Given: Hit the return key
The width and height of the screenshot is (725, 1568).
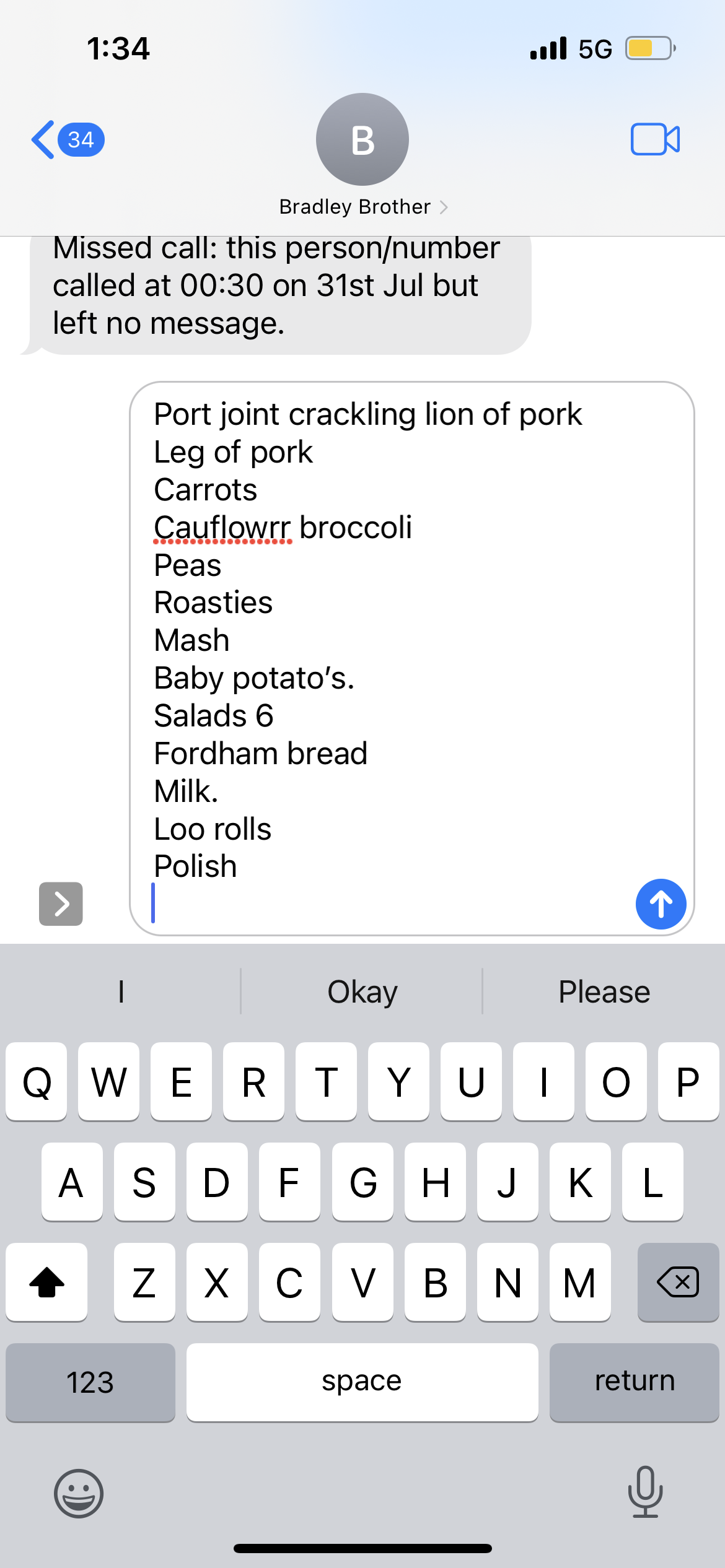Looking at the screenshot, I should click(634, 1382).
